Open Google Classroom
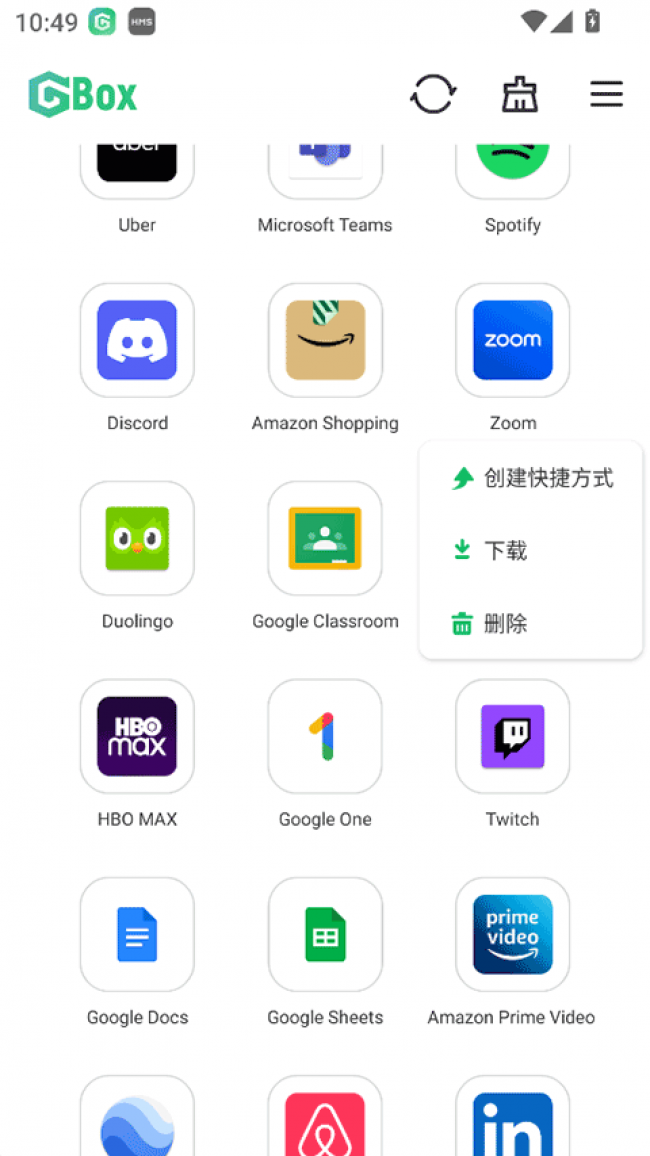Viewport: 650px width, 1156px height. point(325,539)
